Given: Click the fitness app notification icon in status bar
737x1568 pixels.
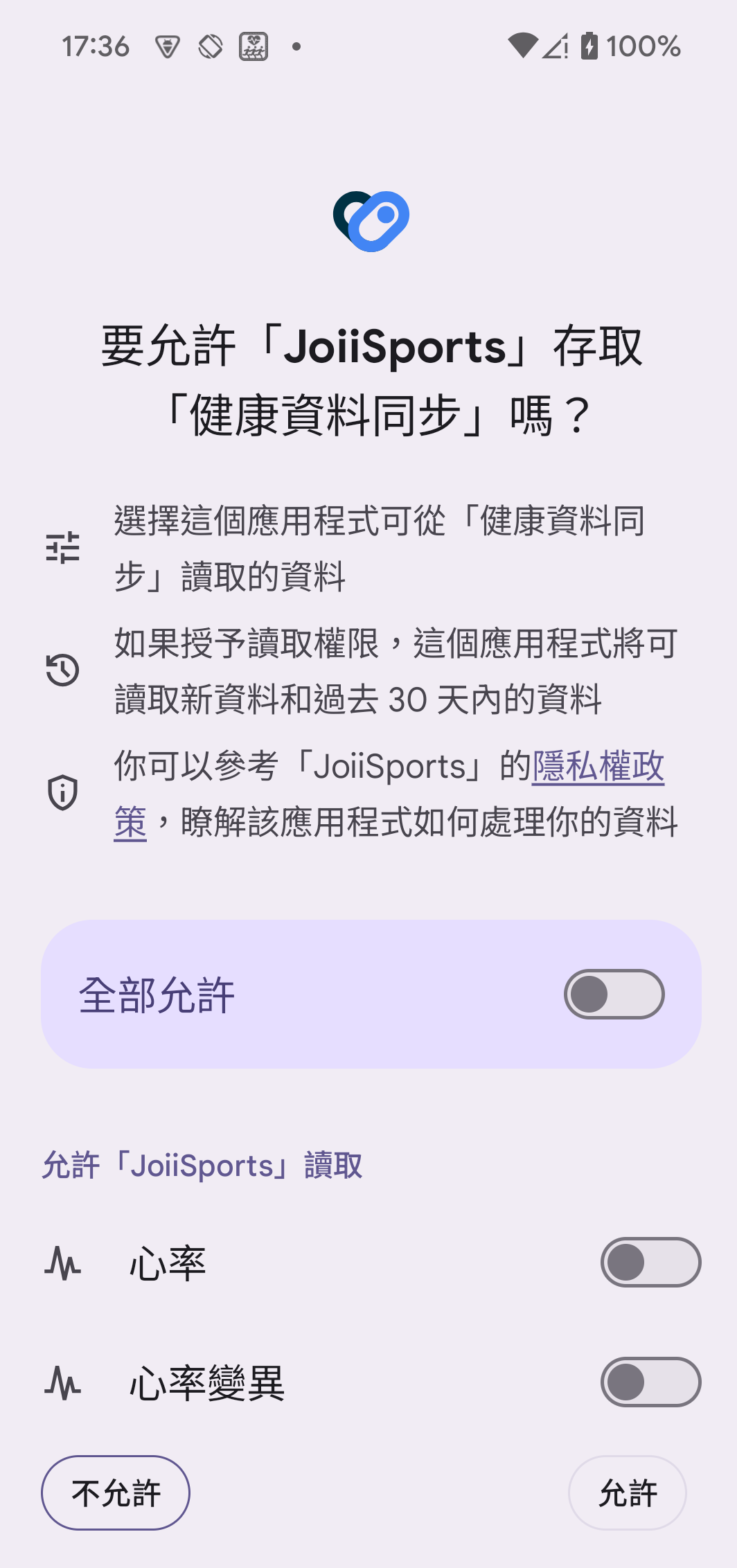Looking at the screenshot, I should click(x=253, y=45).
